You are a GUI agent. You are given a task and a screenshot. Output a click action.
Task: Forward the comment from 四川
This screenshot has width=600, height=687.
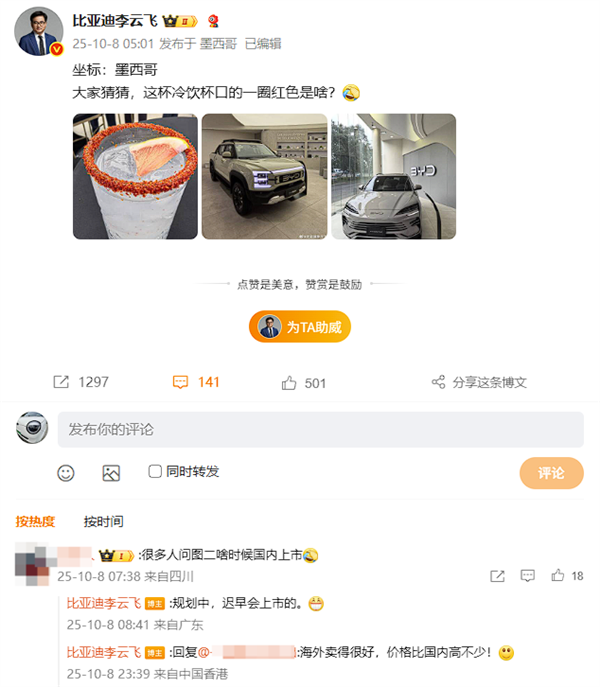[x=497, y=576]
